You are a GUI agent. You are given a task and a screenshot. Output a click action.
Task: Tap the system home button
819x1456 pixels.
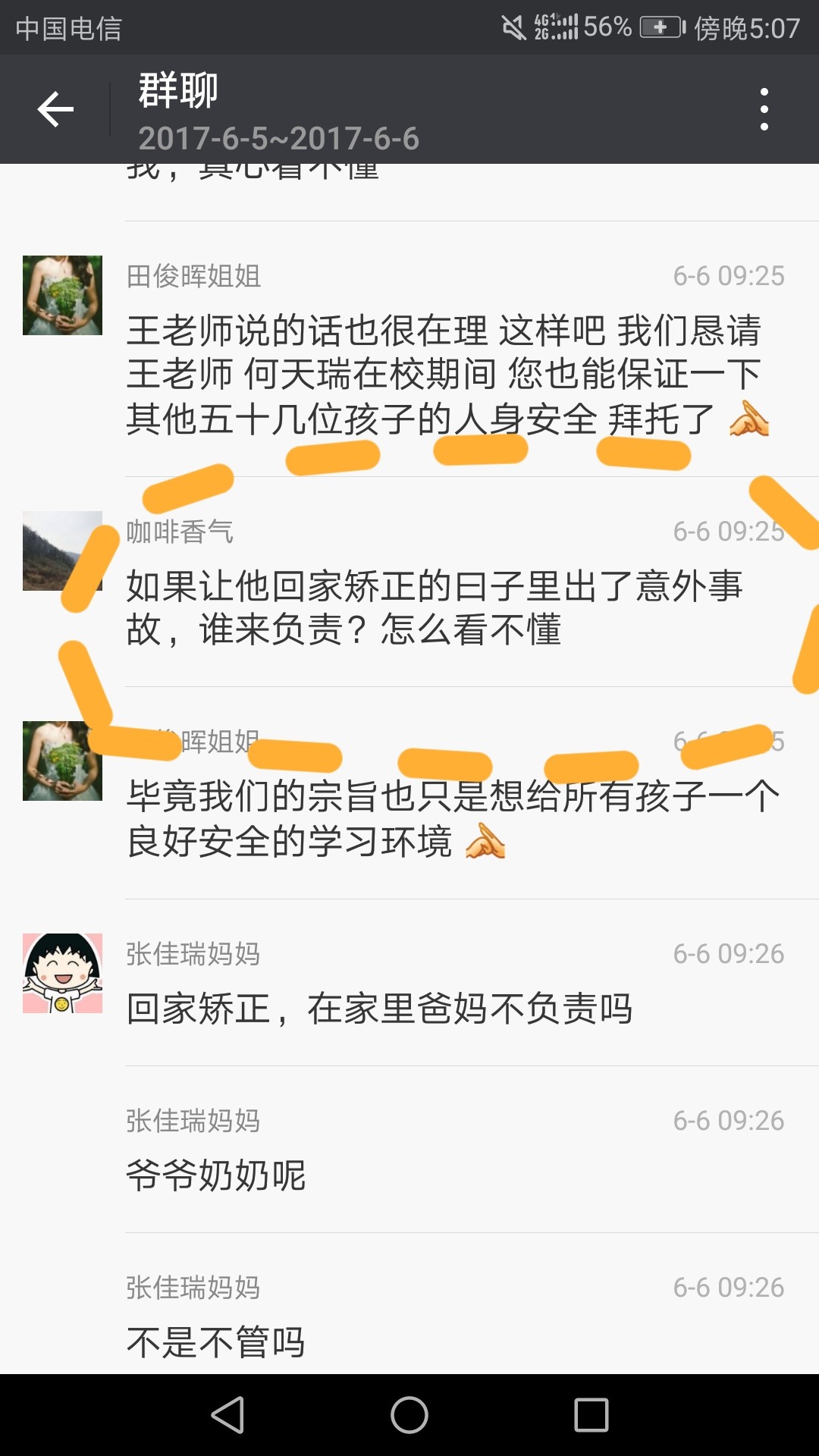click(x=409, y=1415)
